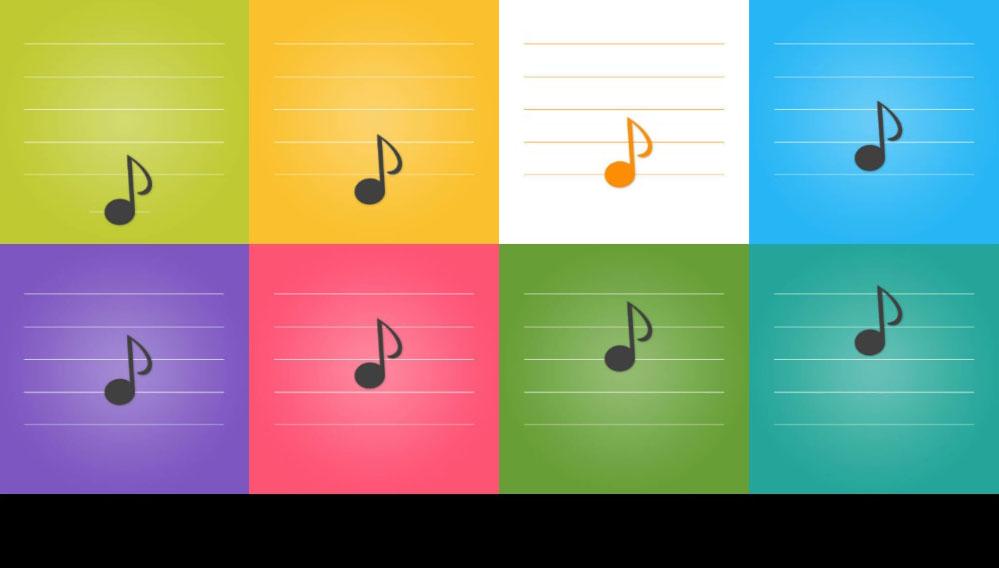The height and width of the screenshot is (568, 999).
Task: Sound the teal note tile
Action: coord(874,369)
